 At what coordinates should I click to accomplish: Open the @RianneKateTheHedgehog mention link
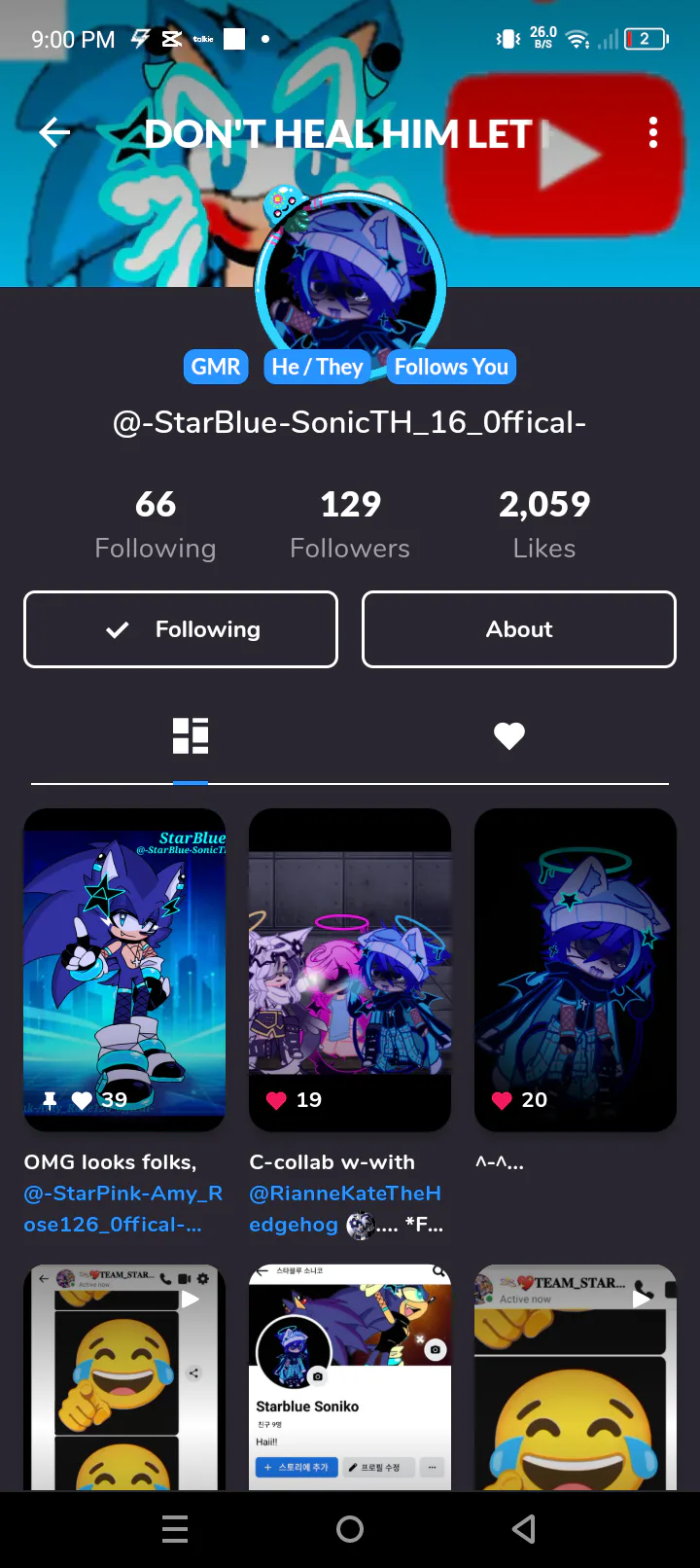coord(345,1209)
